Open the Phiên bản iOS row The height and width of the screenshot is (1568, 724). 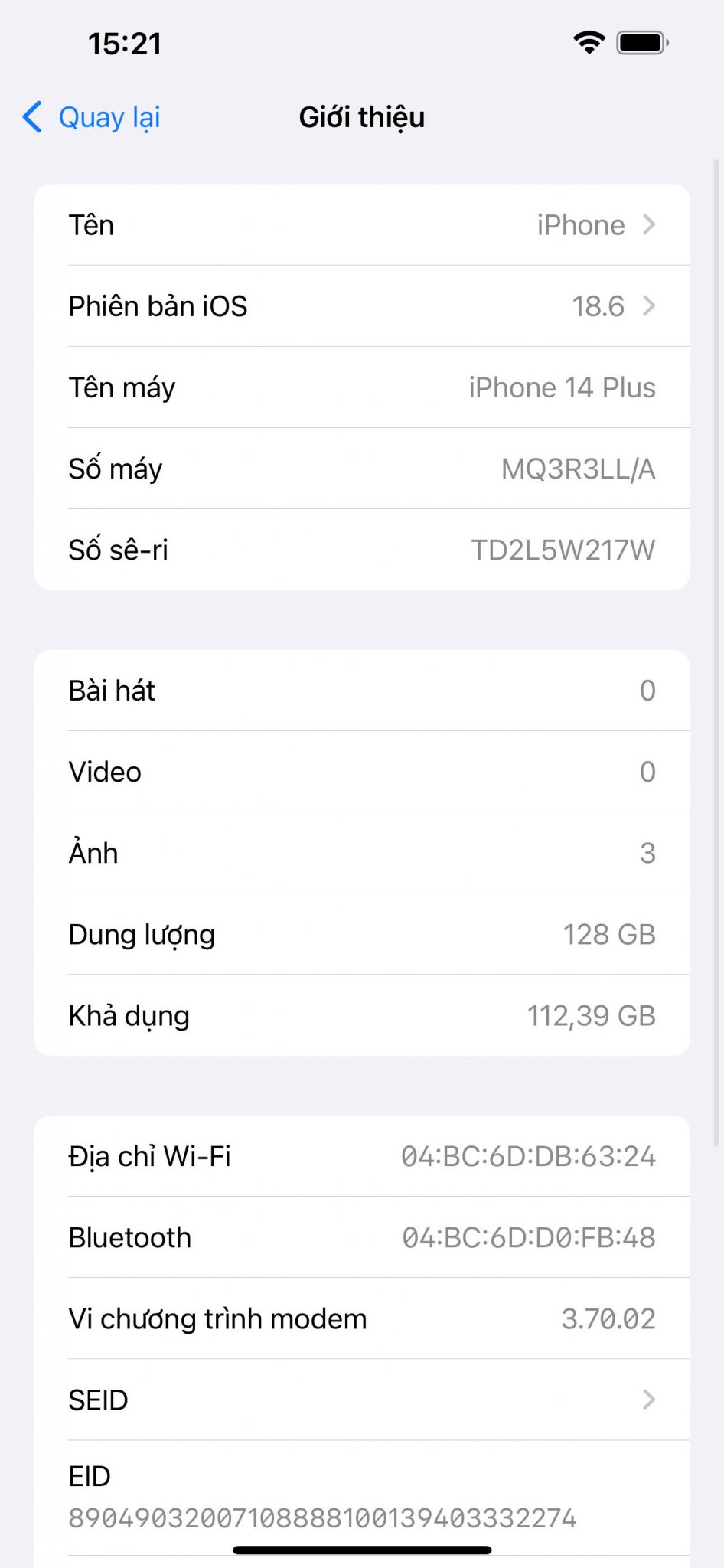pos(362,306)
